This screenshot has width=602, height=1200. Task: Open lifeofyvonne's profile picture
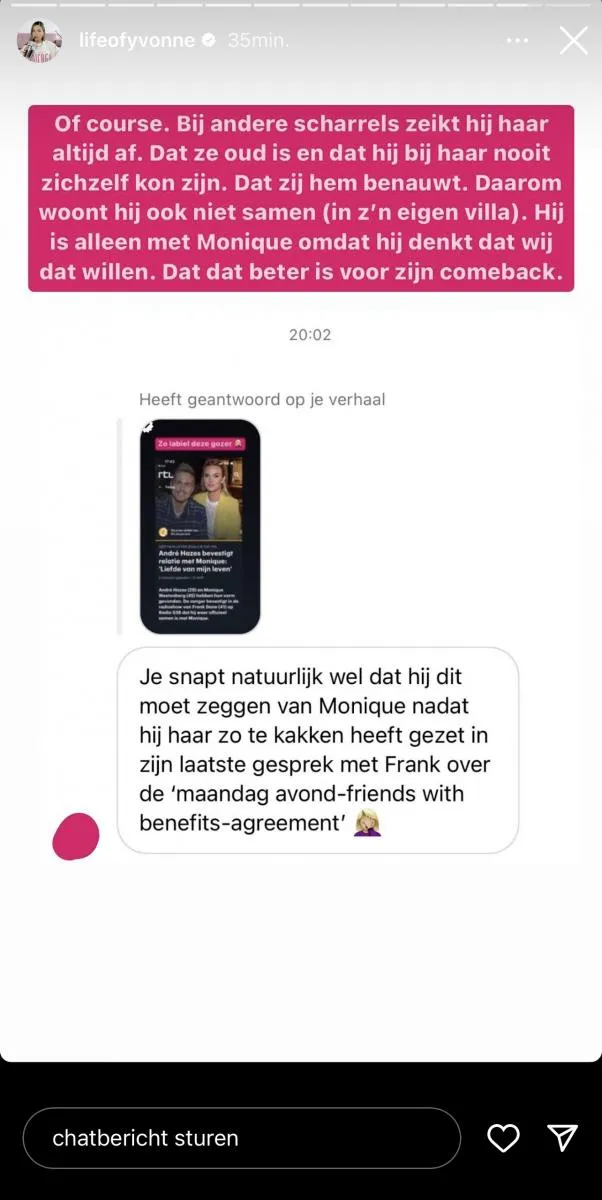pos(38,41)
